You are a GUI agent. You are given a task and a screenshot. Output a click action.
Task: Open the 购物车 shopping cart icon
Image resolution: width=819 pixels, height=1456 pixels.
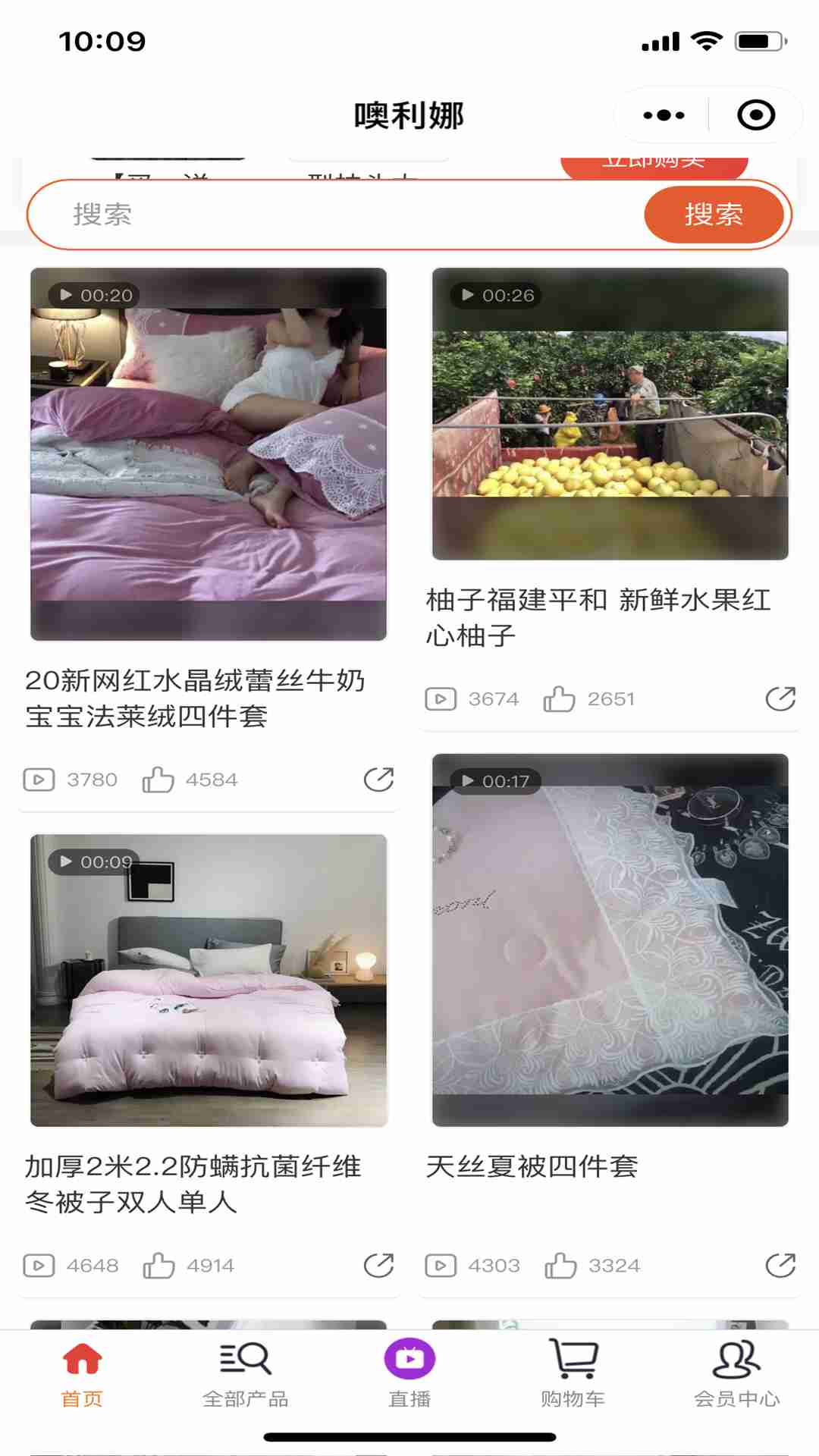[573, 1361]
